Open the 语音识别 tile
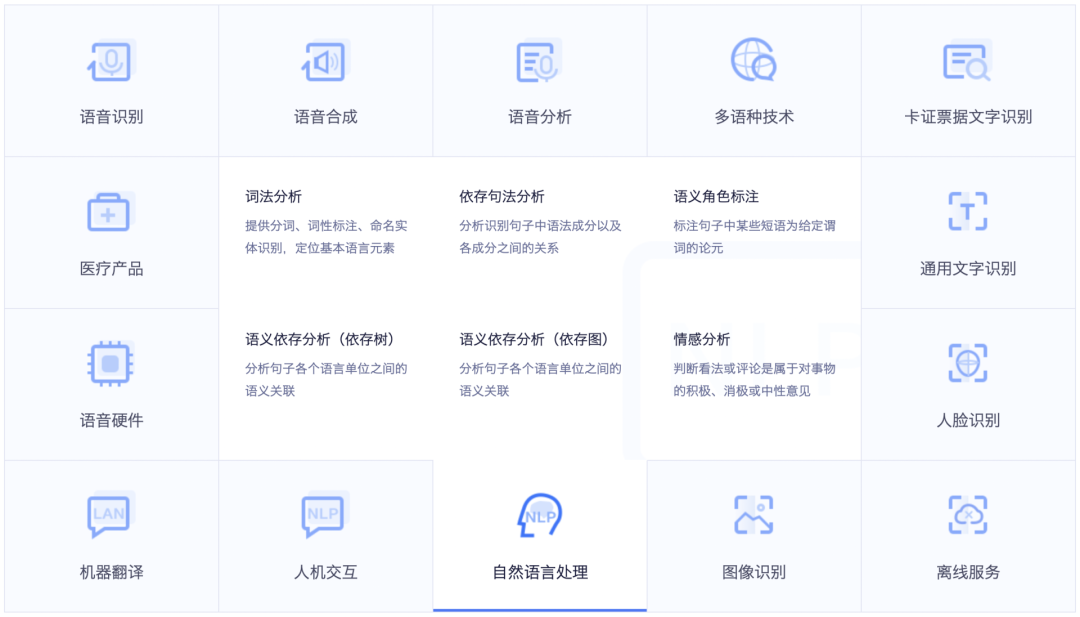Screen dimensions: 1080x617 click(111, 82)
